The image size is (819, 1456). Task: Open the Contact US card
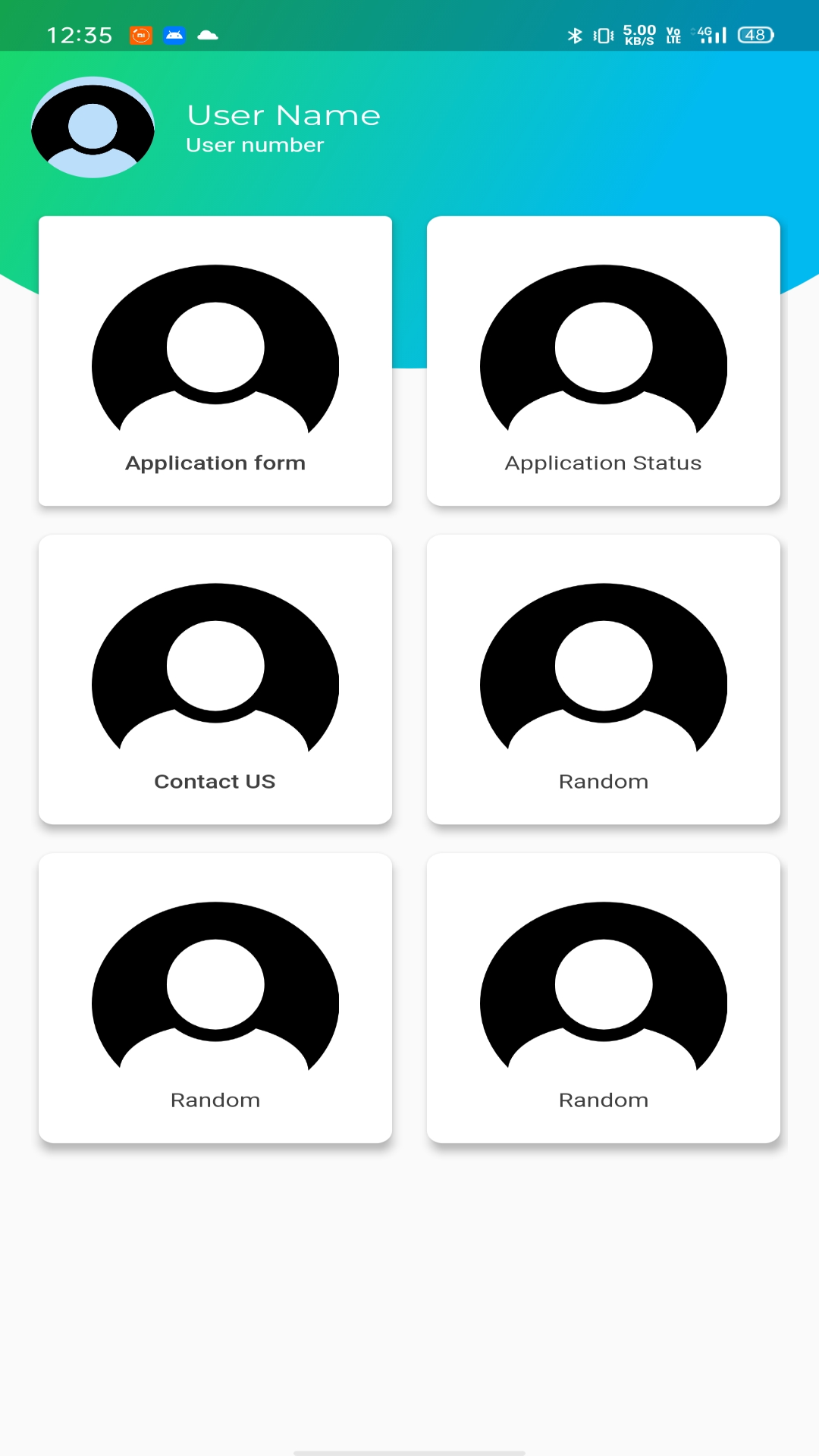(215, 679)
